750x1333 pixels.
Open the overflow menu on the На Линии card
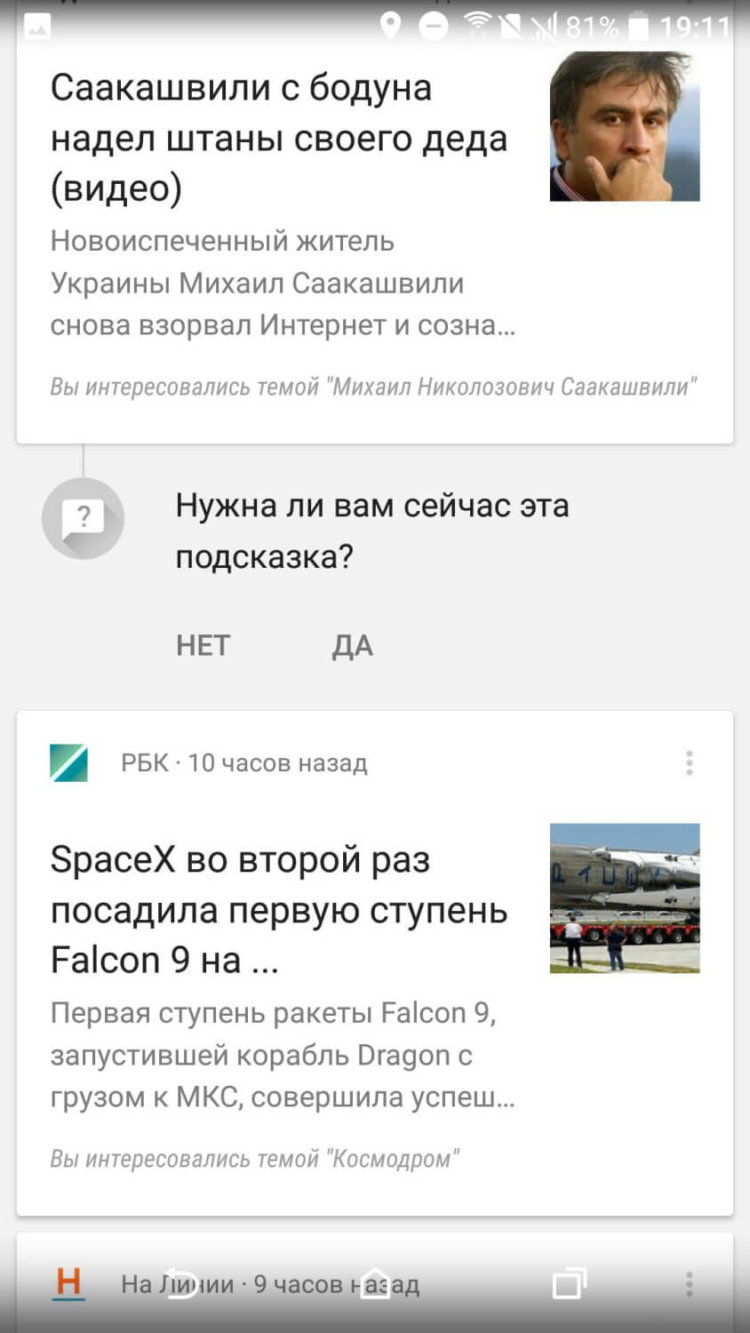[x=688, y=1285]
